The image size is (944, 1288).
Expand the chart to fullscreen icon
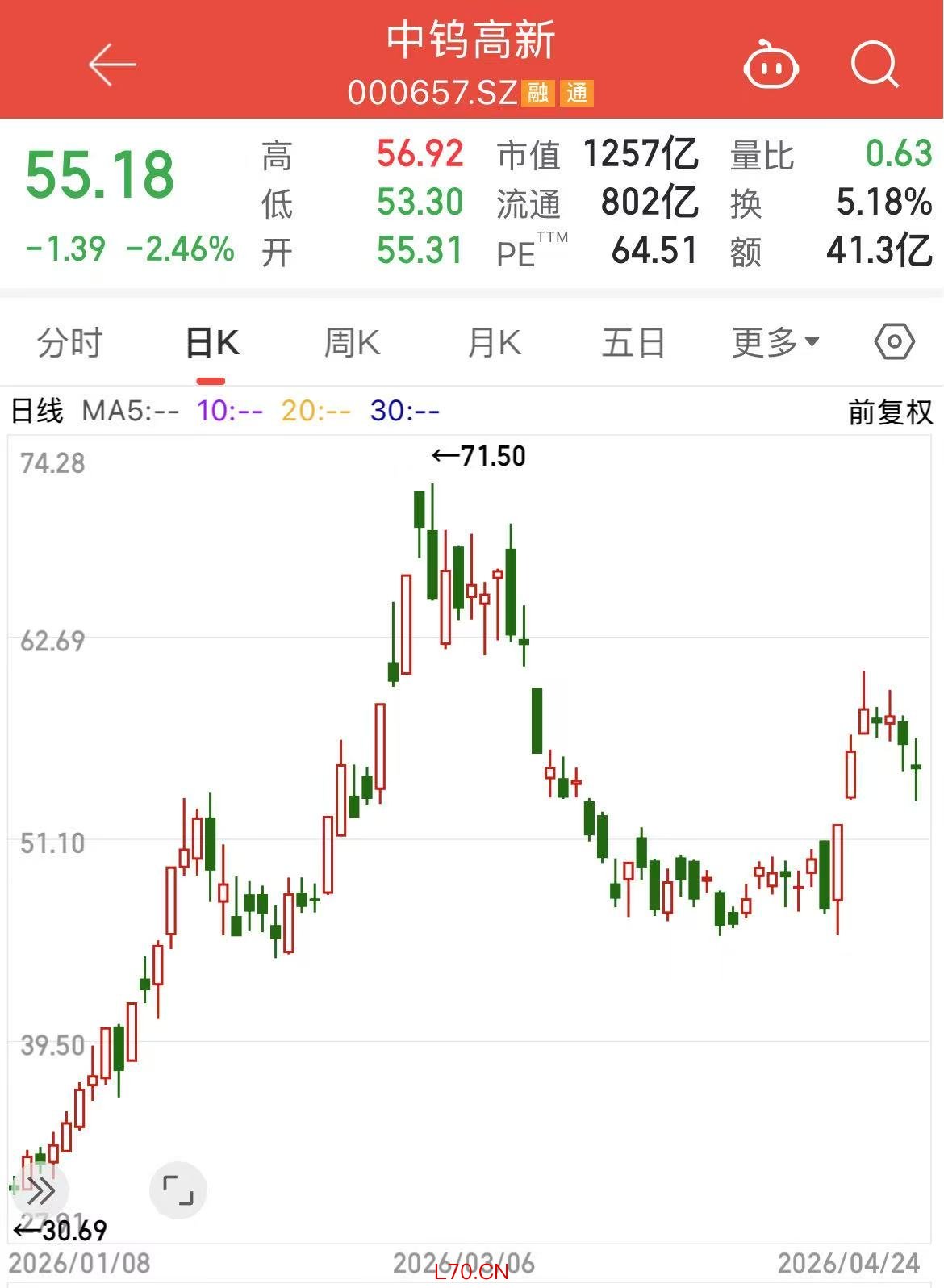pyautogui.click(x=179, y=1190)
